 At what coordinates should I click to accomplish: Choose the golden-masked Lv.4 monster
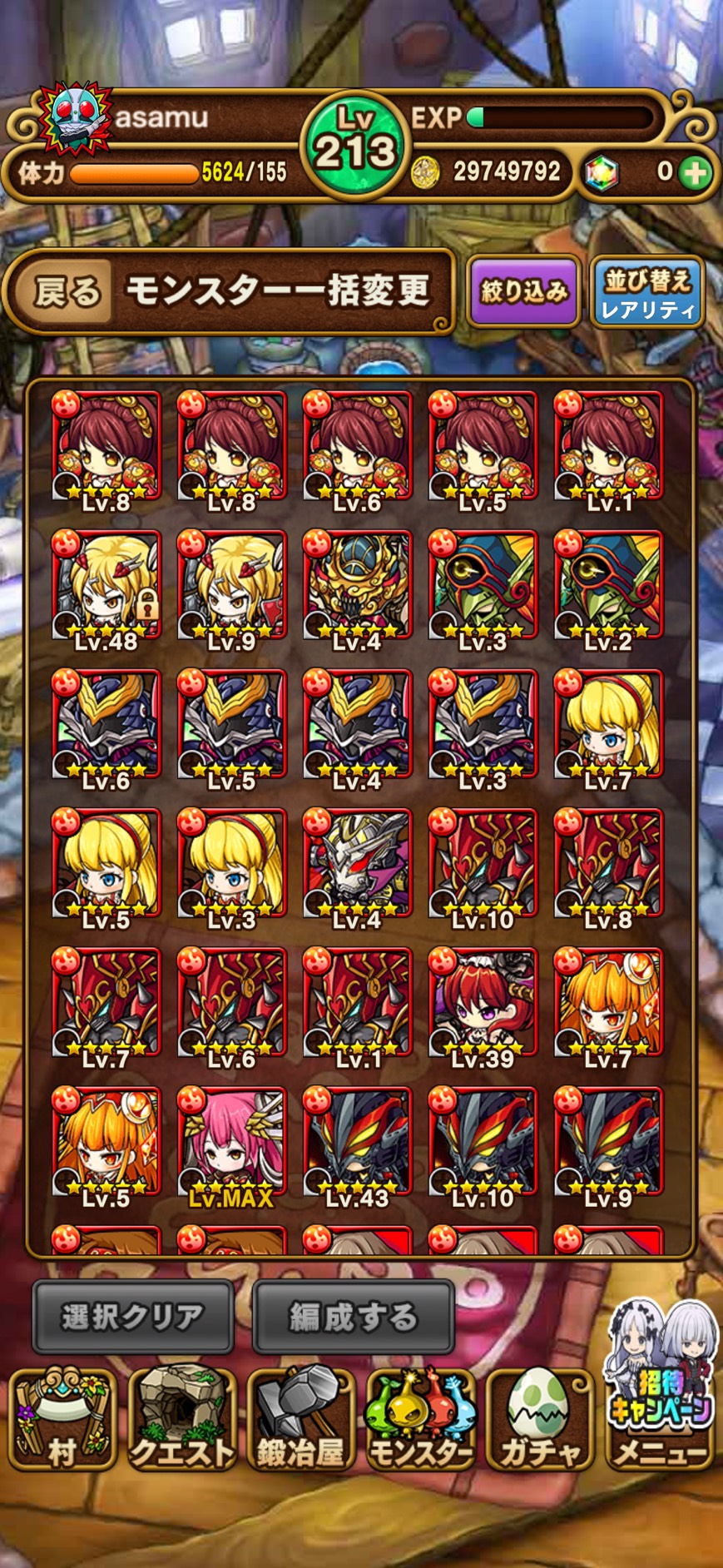coord(358,585)
